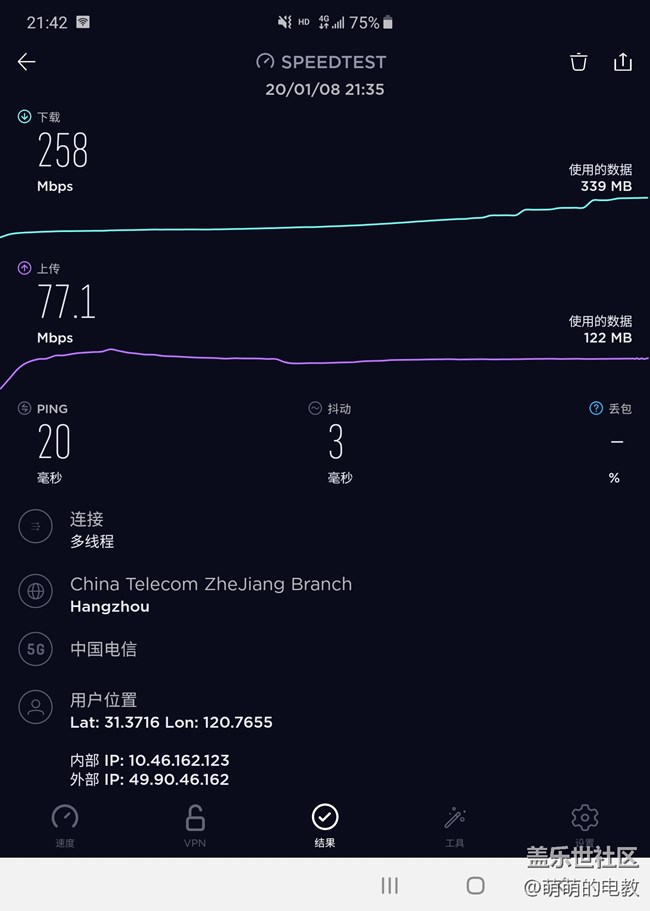
Task: Open the 结果 tab
Action: (x=325, y=826)
